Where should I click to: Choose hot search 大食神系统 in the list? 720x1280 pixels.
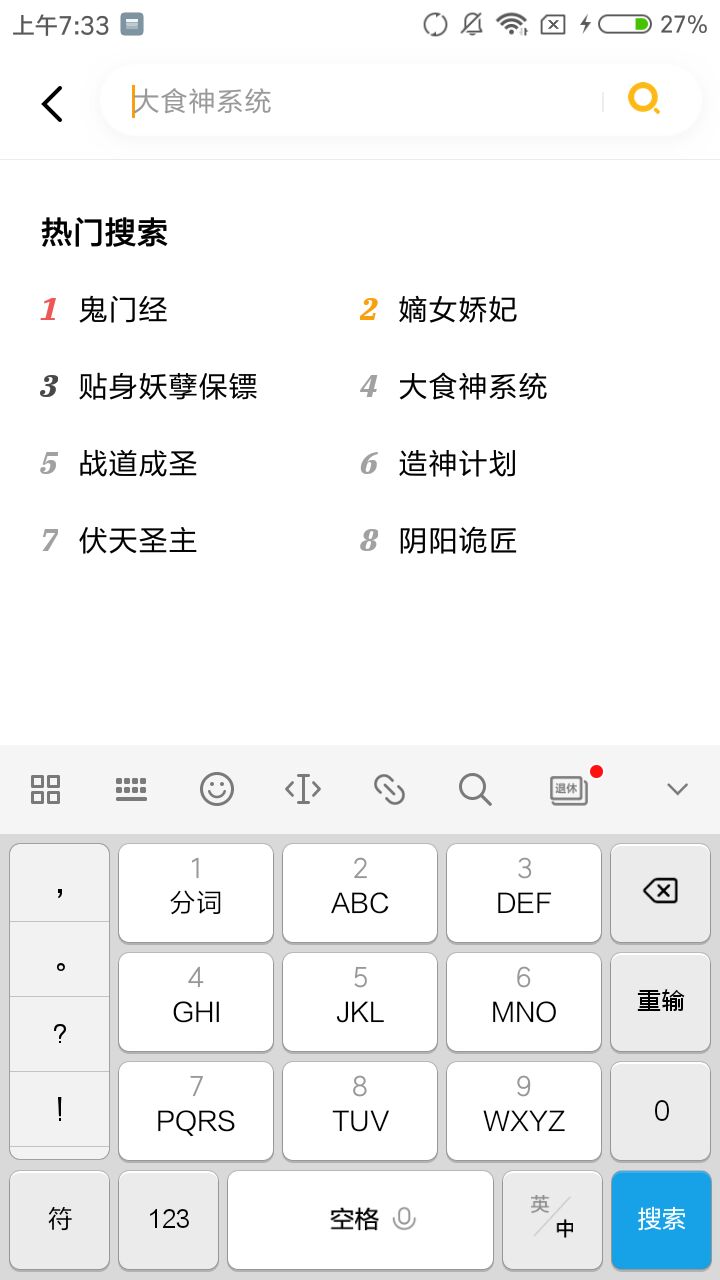473,387
